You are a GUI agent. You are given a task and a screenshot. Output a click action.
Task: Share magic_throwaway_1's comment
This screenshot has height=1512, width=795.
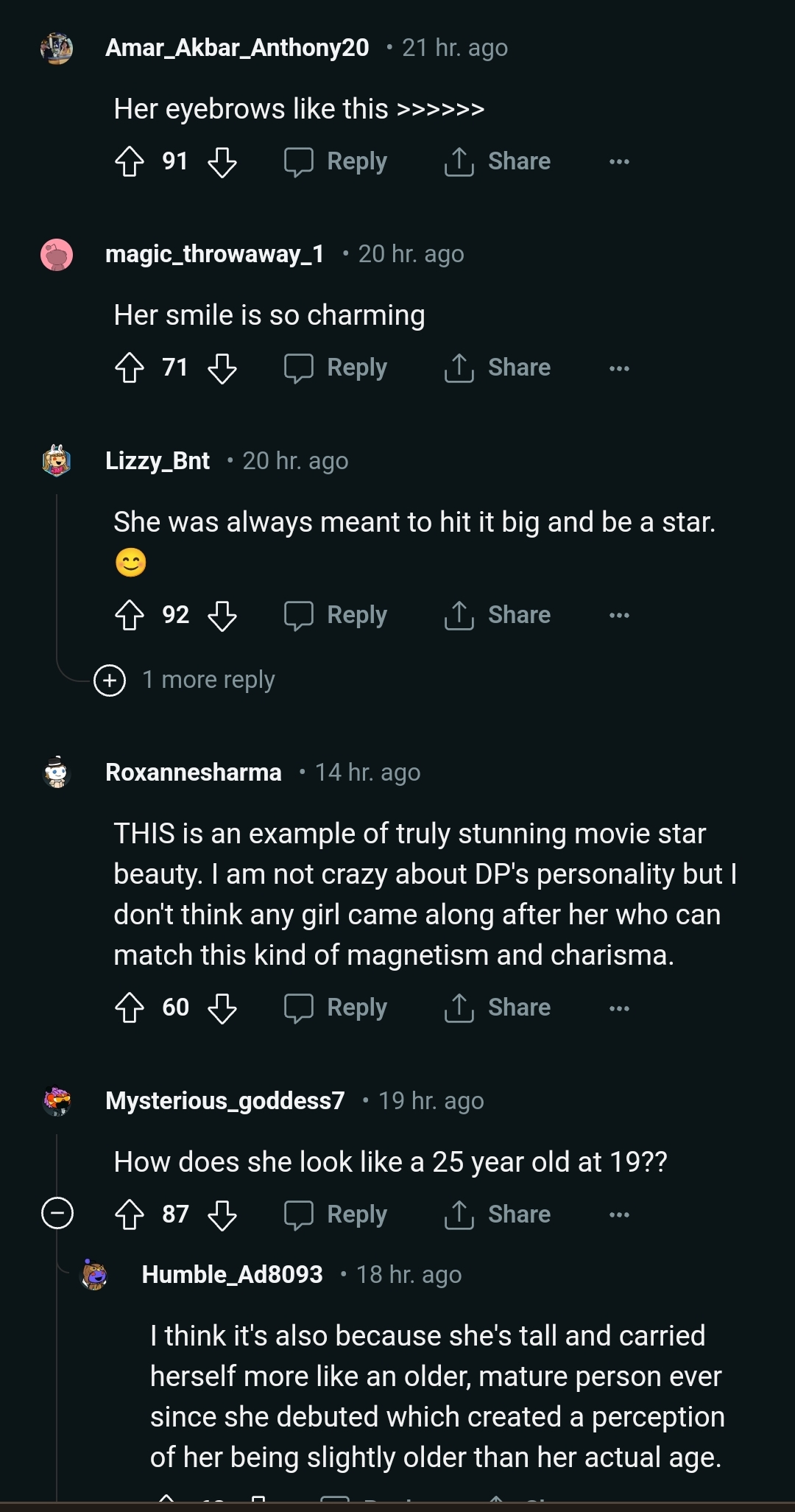click(498, 368)
